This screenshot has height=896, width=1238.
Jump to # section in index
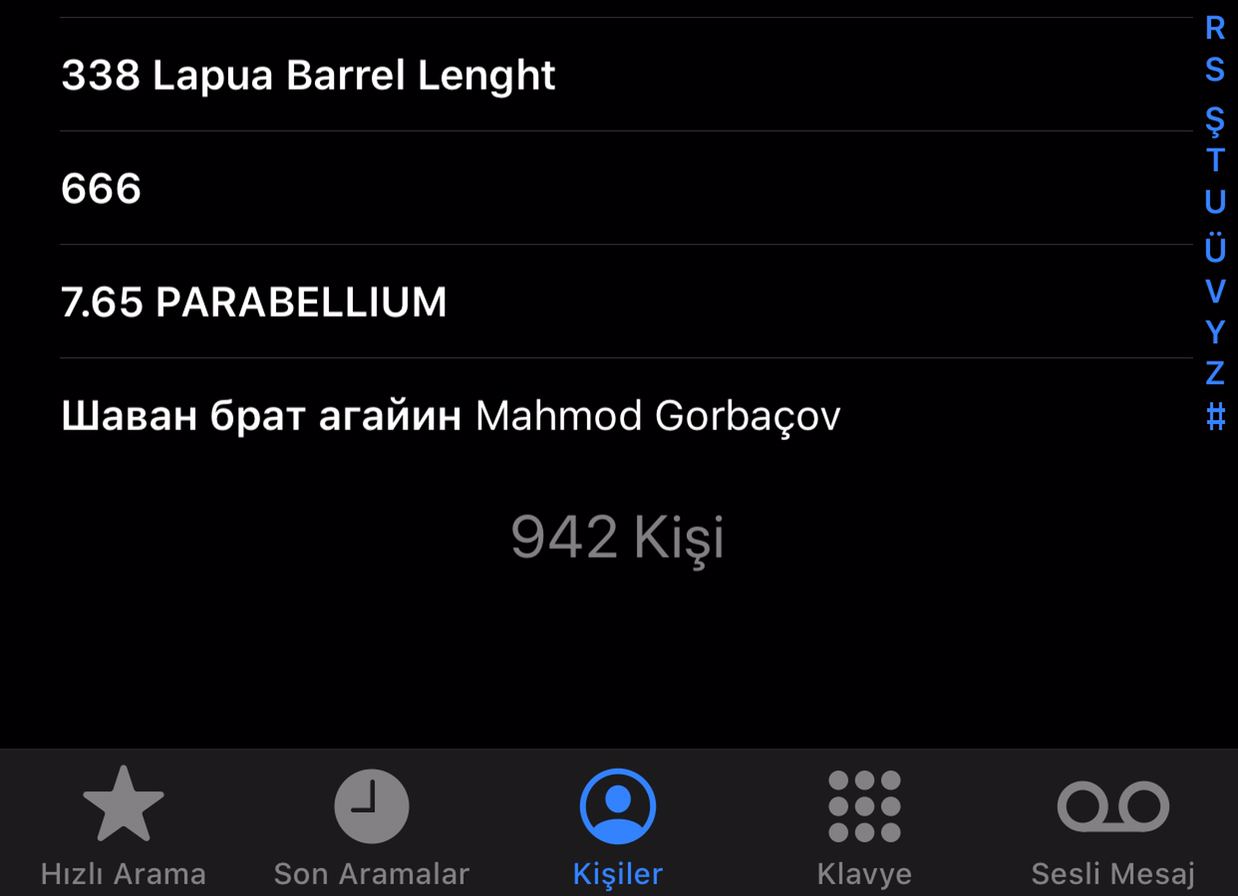(x=1215, y=415)
